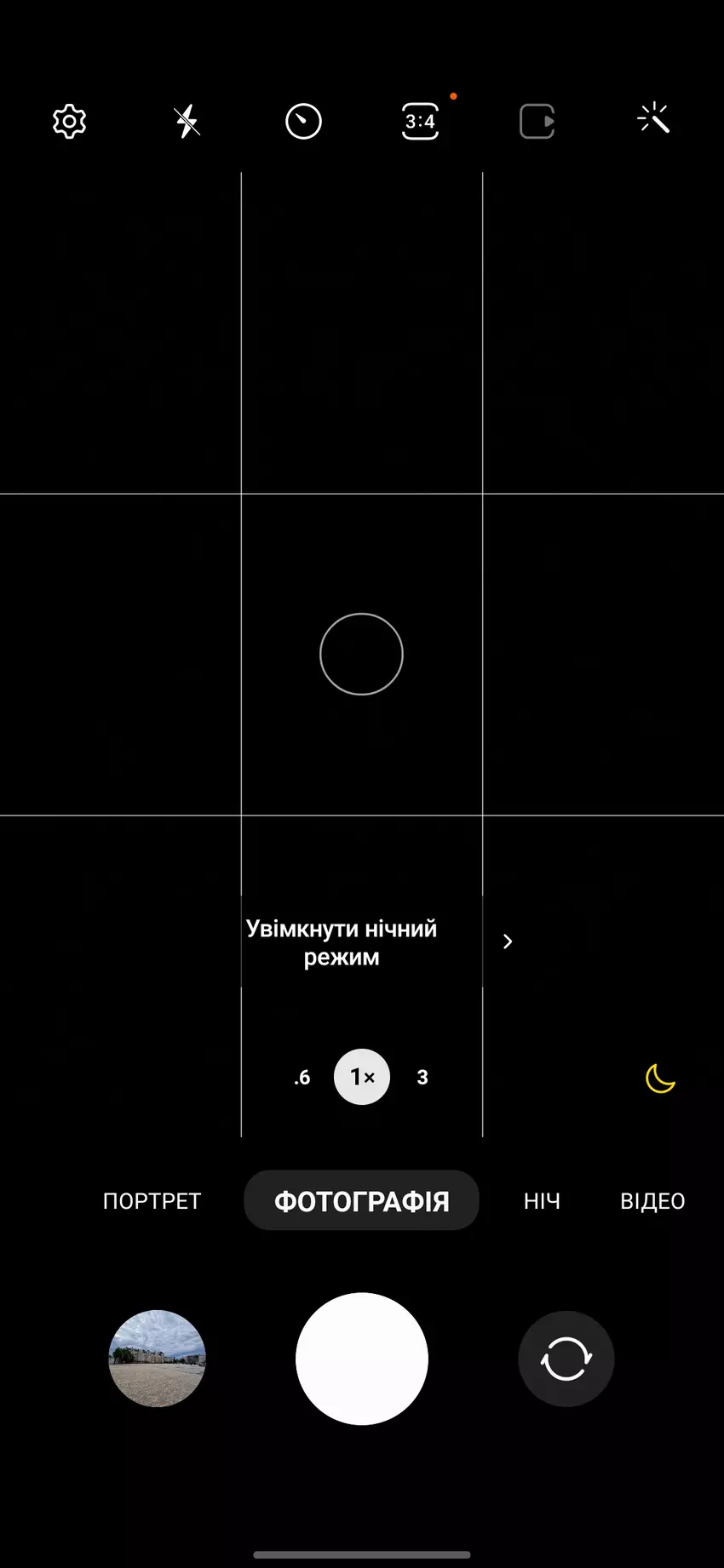Take a photo with shutter button

(362, 1359)
